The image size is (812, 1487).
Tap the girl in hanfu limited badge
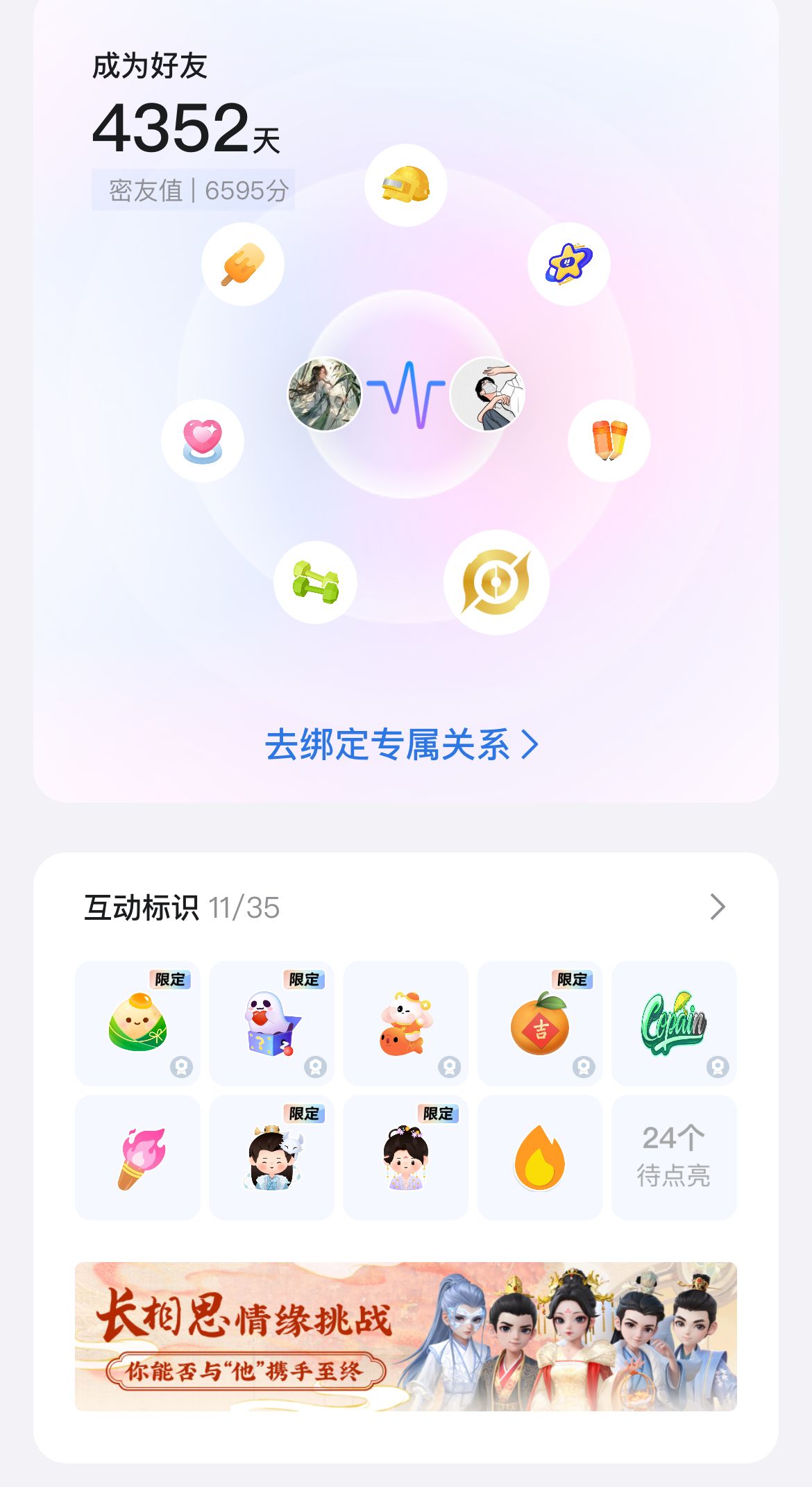click(x=406, y=1157)
